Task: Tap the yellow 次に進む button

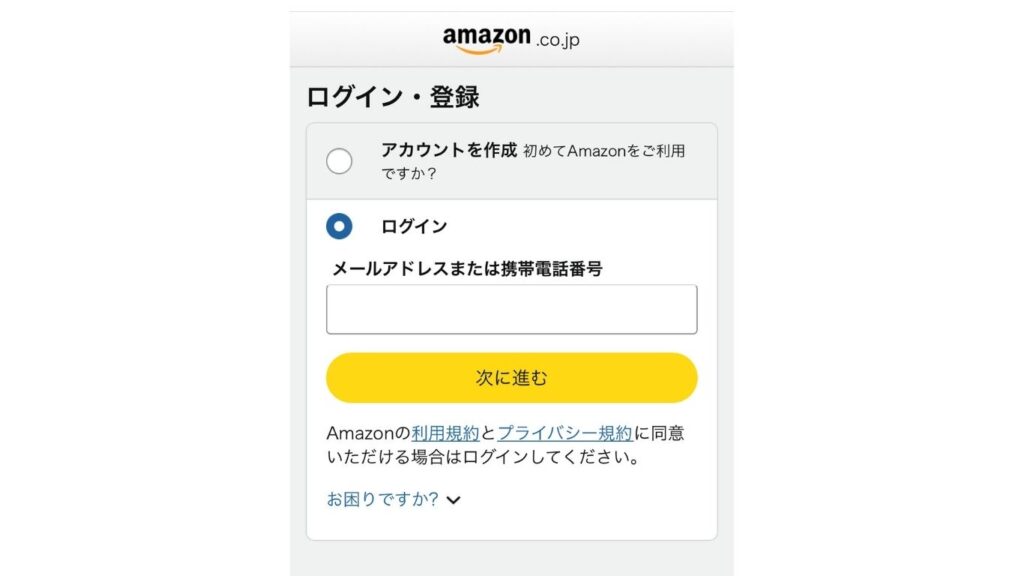Action: click(x=511, y=378)
